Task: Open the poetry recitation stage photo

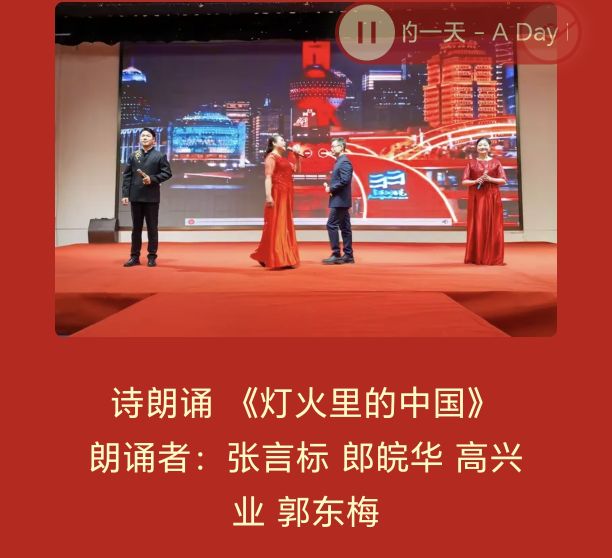Action: click(x=305, y=190)
